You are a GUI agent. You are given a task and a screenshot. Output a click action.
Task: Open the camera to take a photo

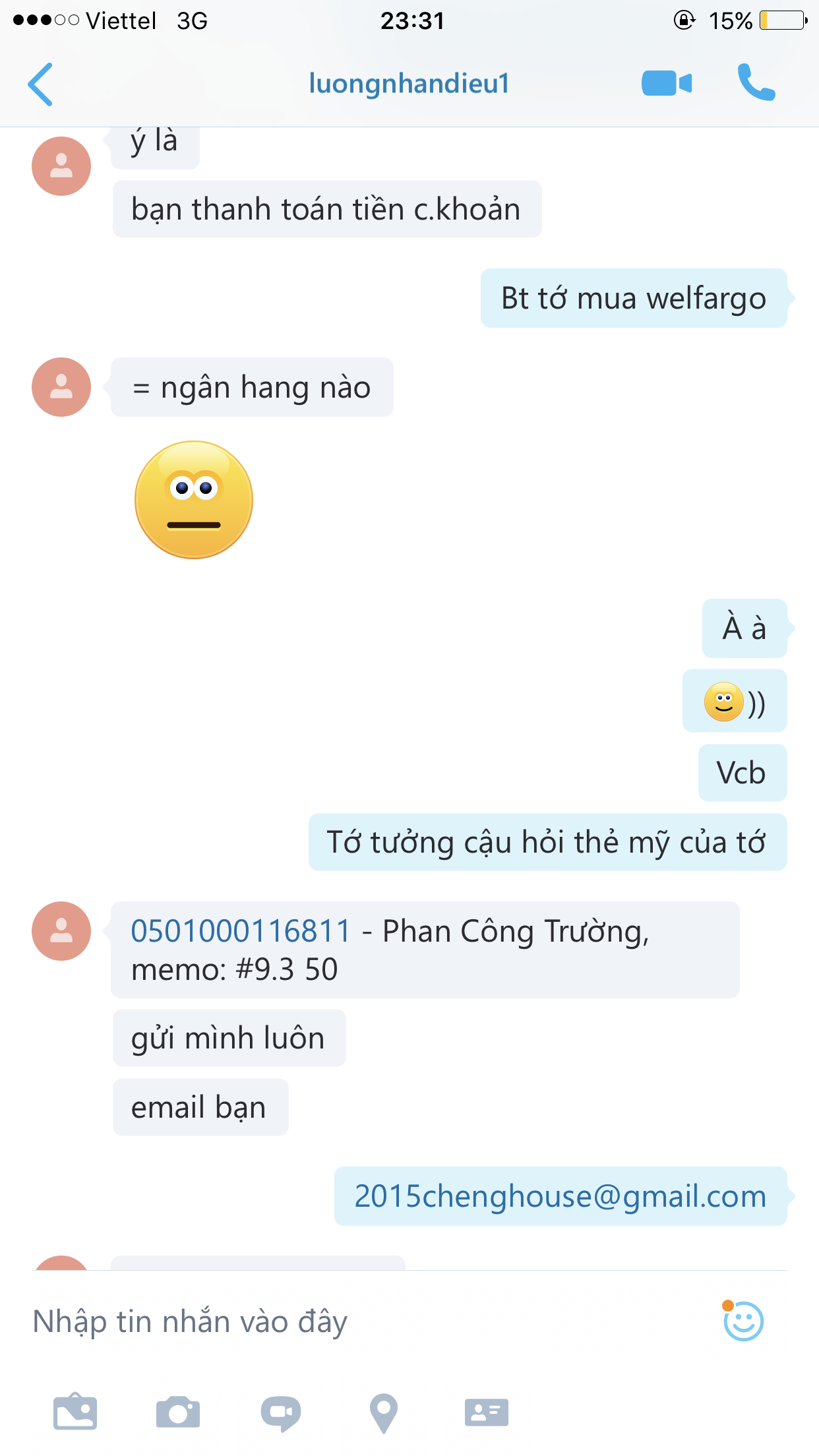pyautogui.click(x=178, y=1412)
